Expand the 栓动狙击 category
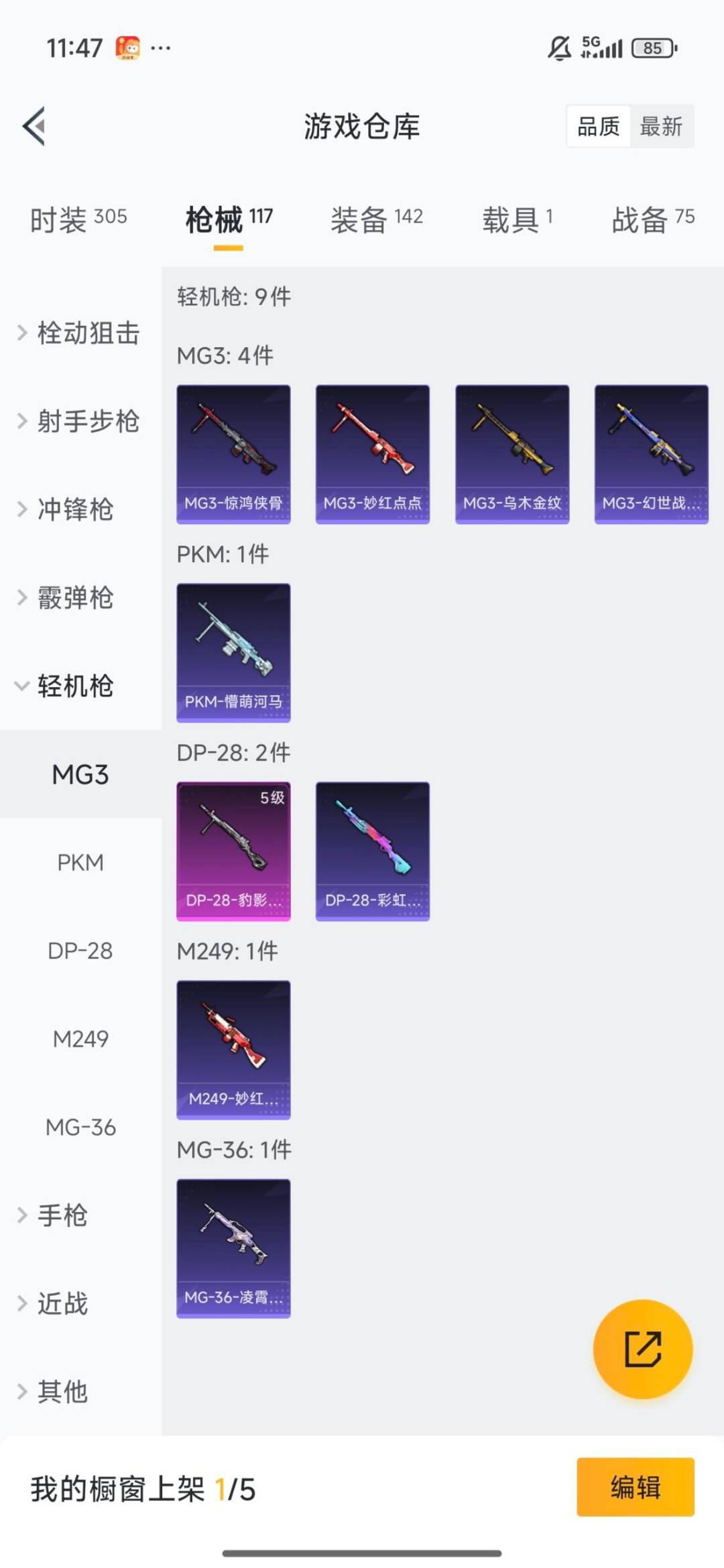The image size is (724, 1568). click(86, 333)
